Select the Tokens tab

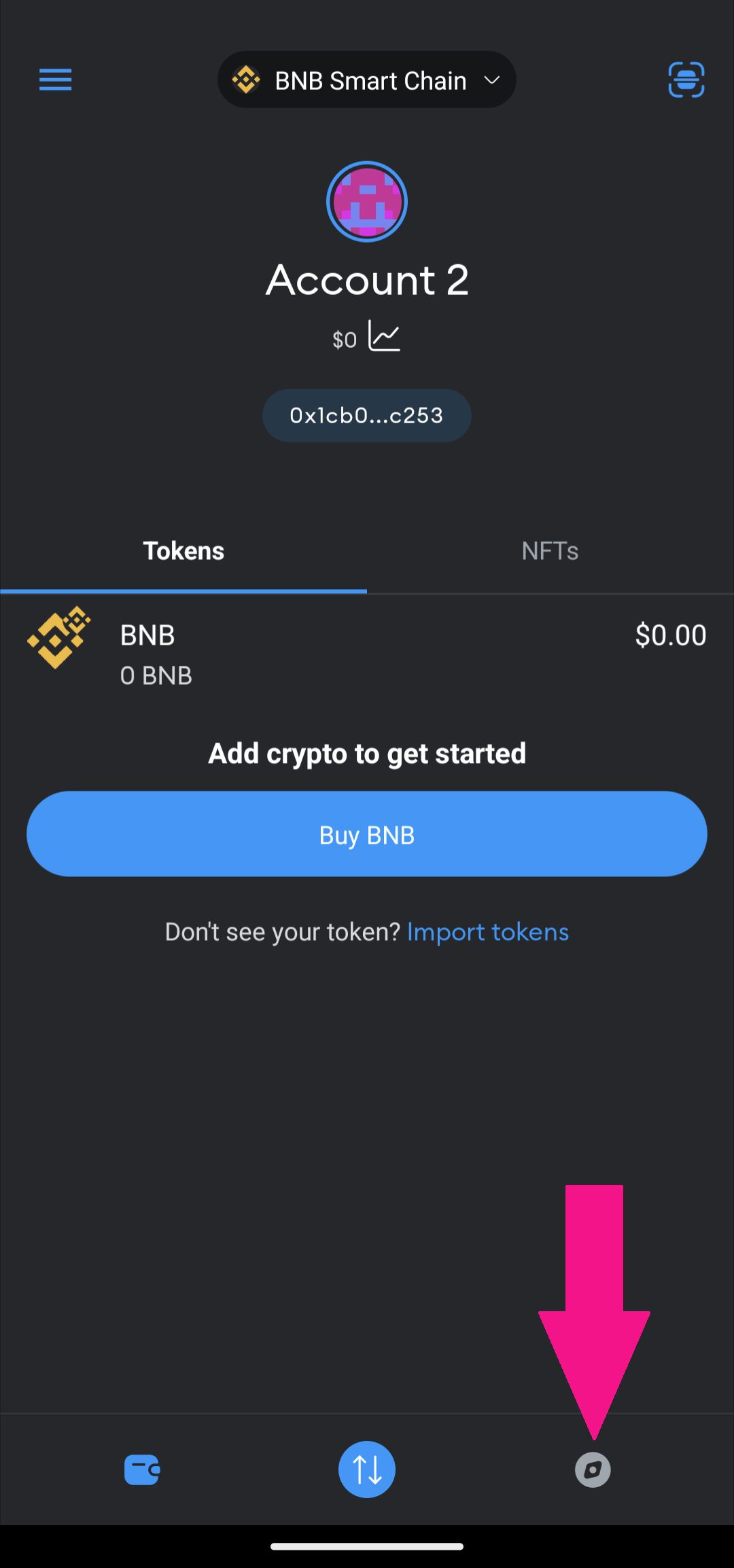click(183, 551)
